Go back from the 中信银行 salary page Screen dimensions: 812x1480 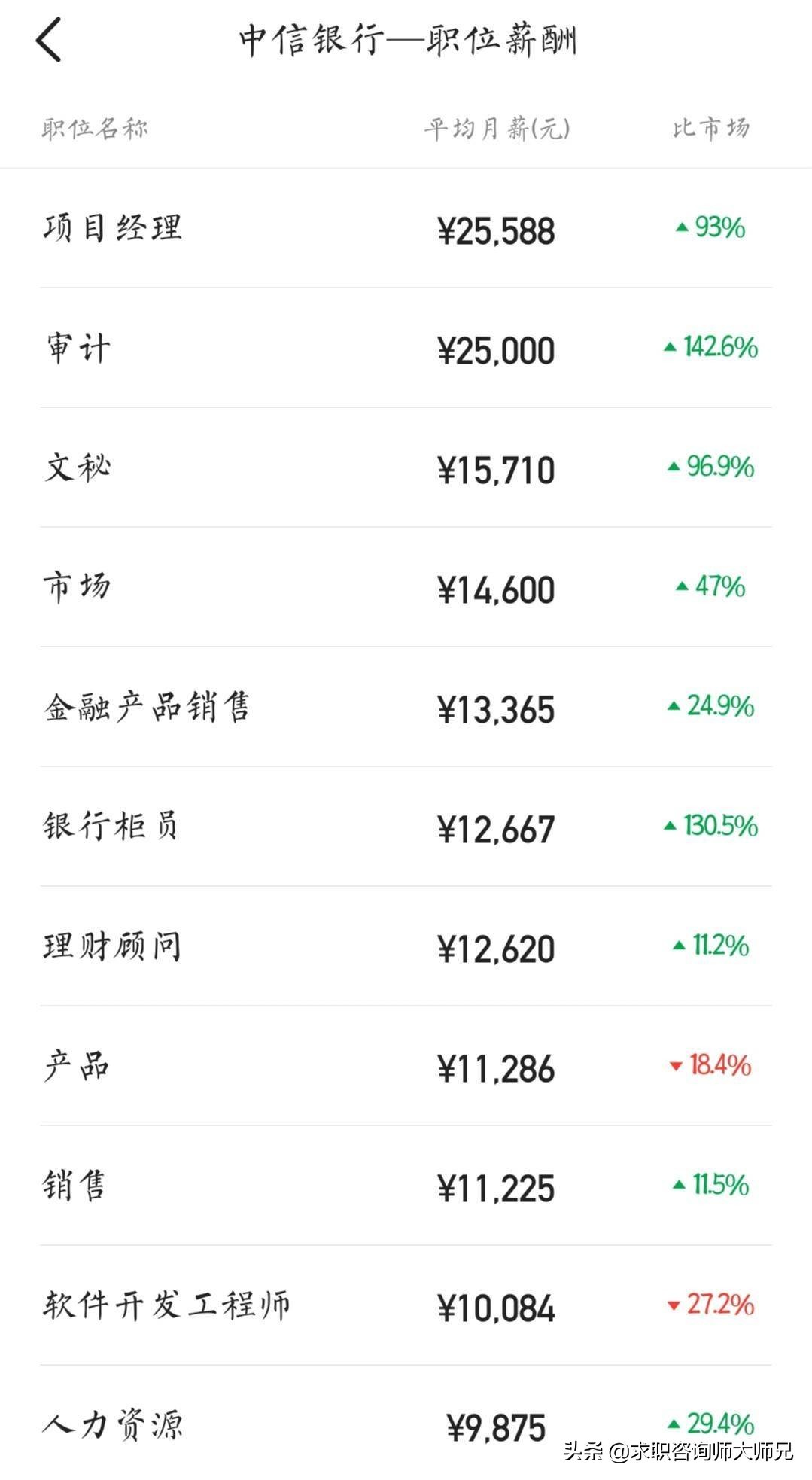point(49,40)
